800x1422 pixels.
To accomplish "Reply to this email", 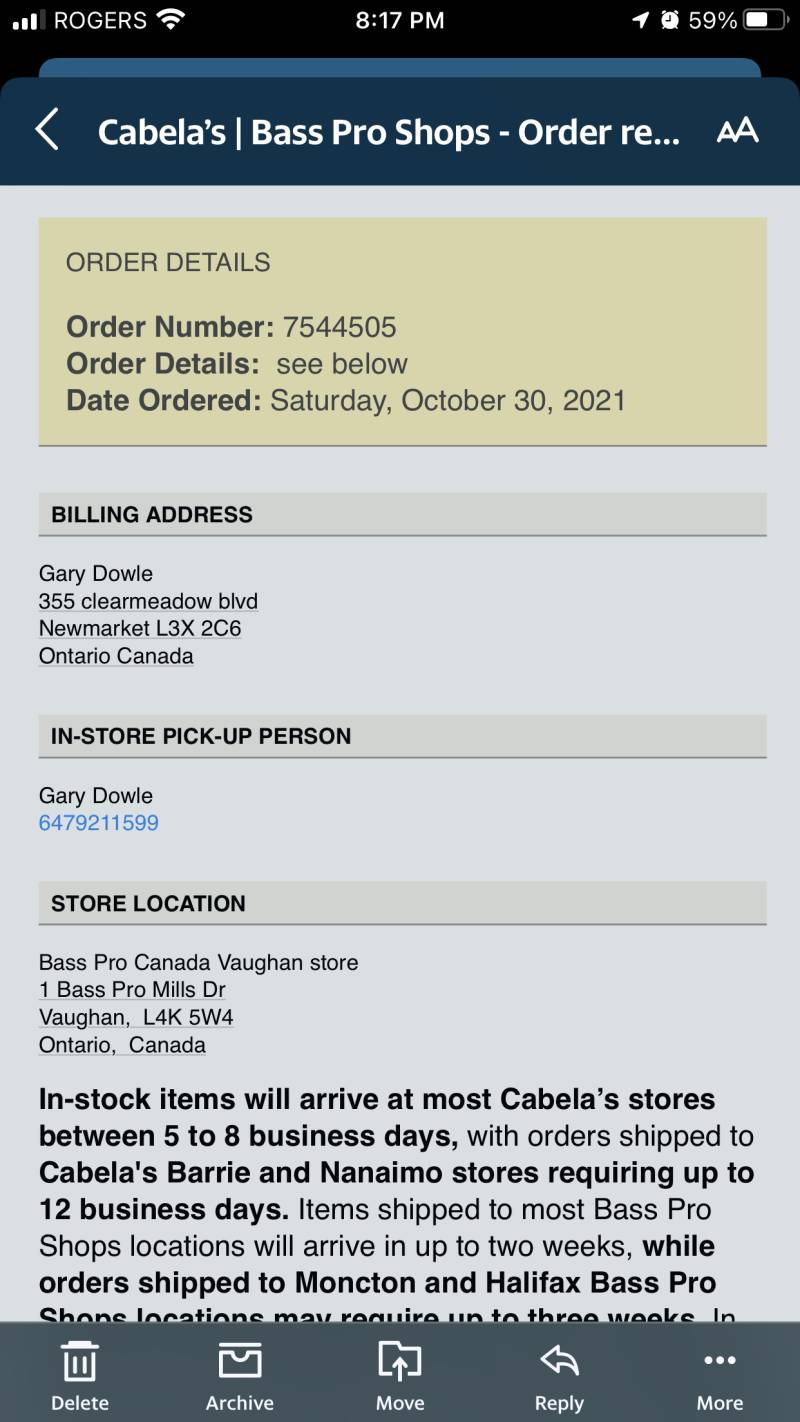I will point(559,1376).
